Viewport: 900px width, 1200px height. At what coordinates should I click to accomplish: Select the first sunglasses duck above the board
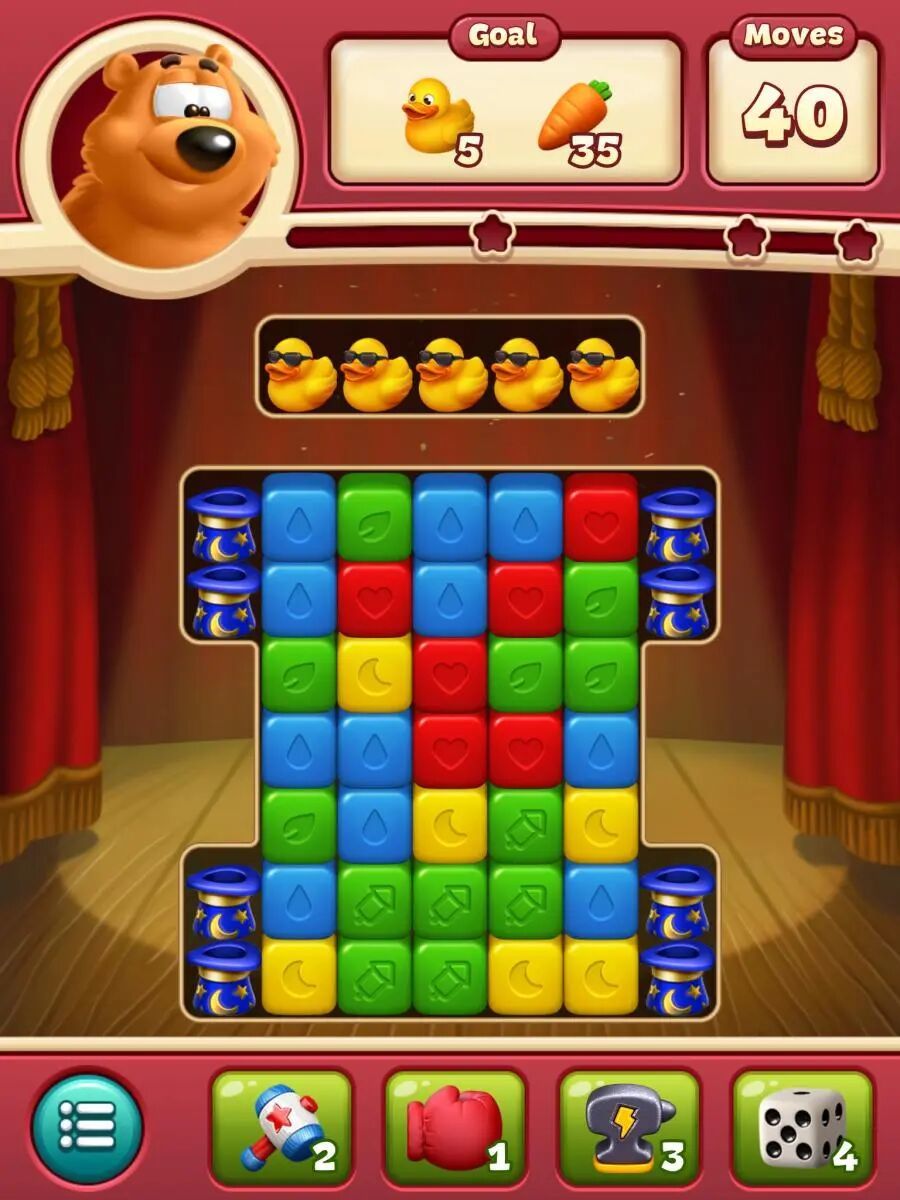coord(300,370)
